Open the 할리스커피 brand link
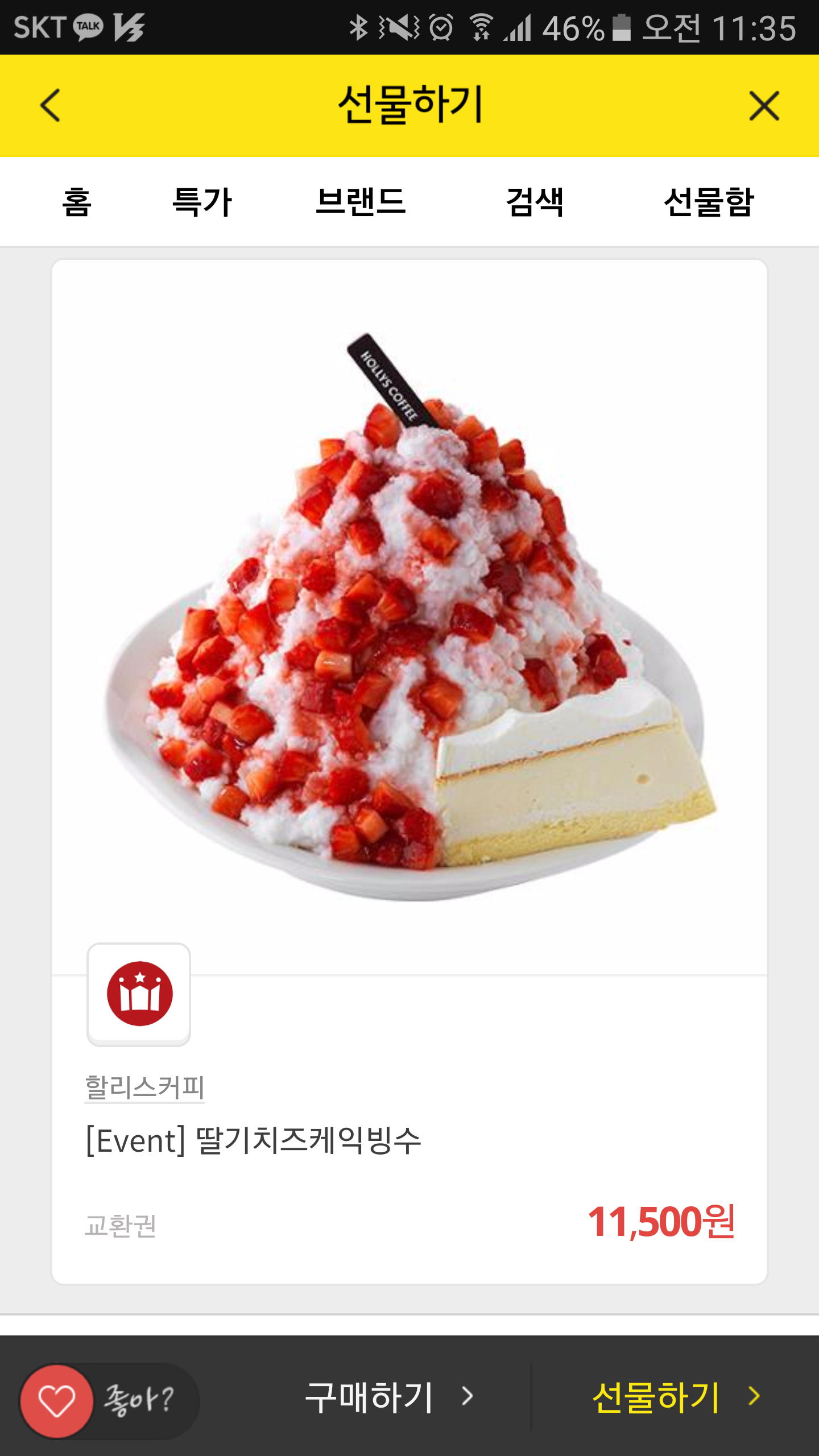This screenshot has height=1456, width=819. pos(144,1087)
